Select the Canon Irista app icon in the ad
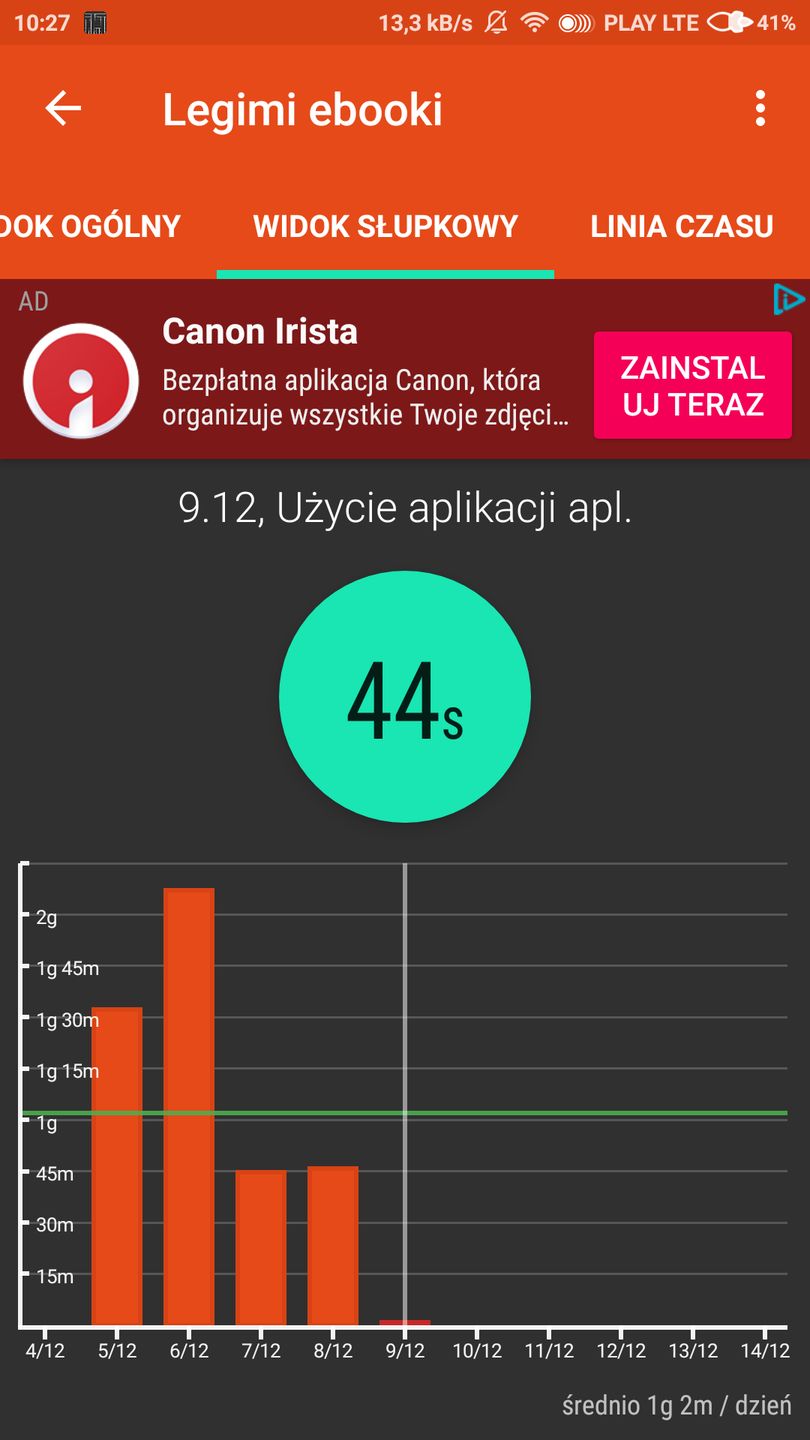 [83, 378]
